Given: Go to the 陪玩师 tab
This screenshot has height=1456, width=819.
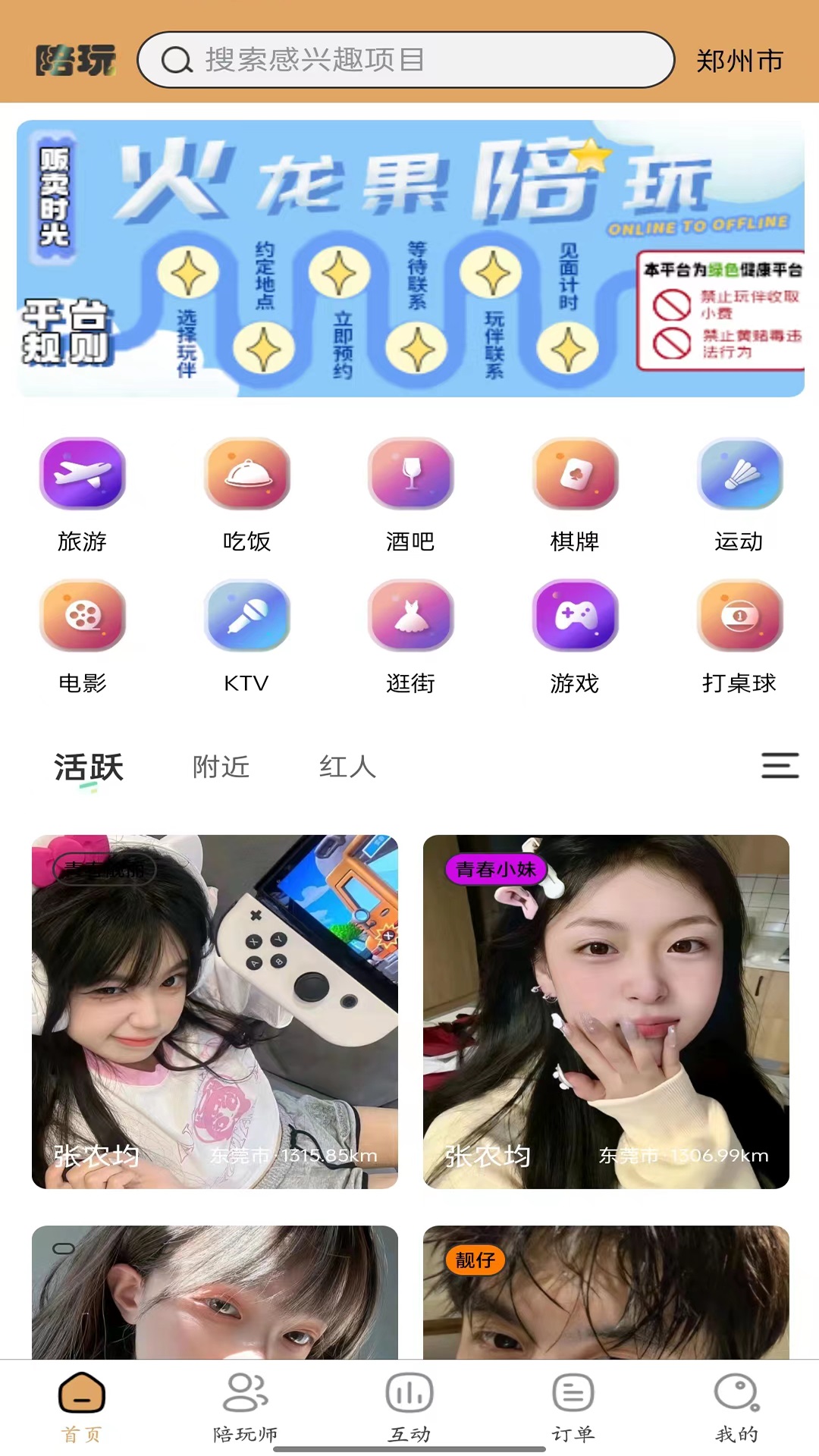Looking at the screenshot, I should [x=245, y=1407].
